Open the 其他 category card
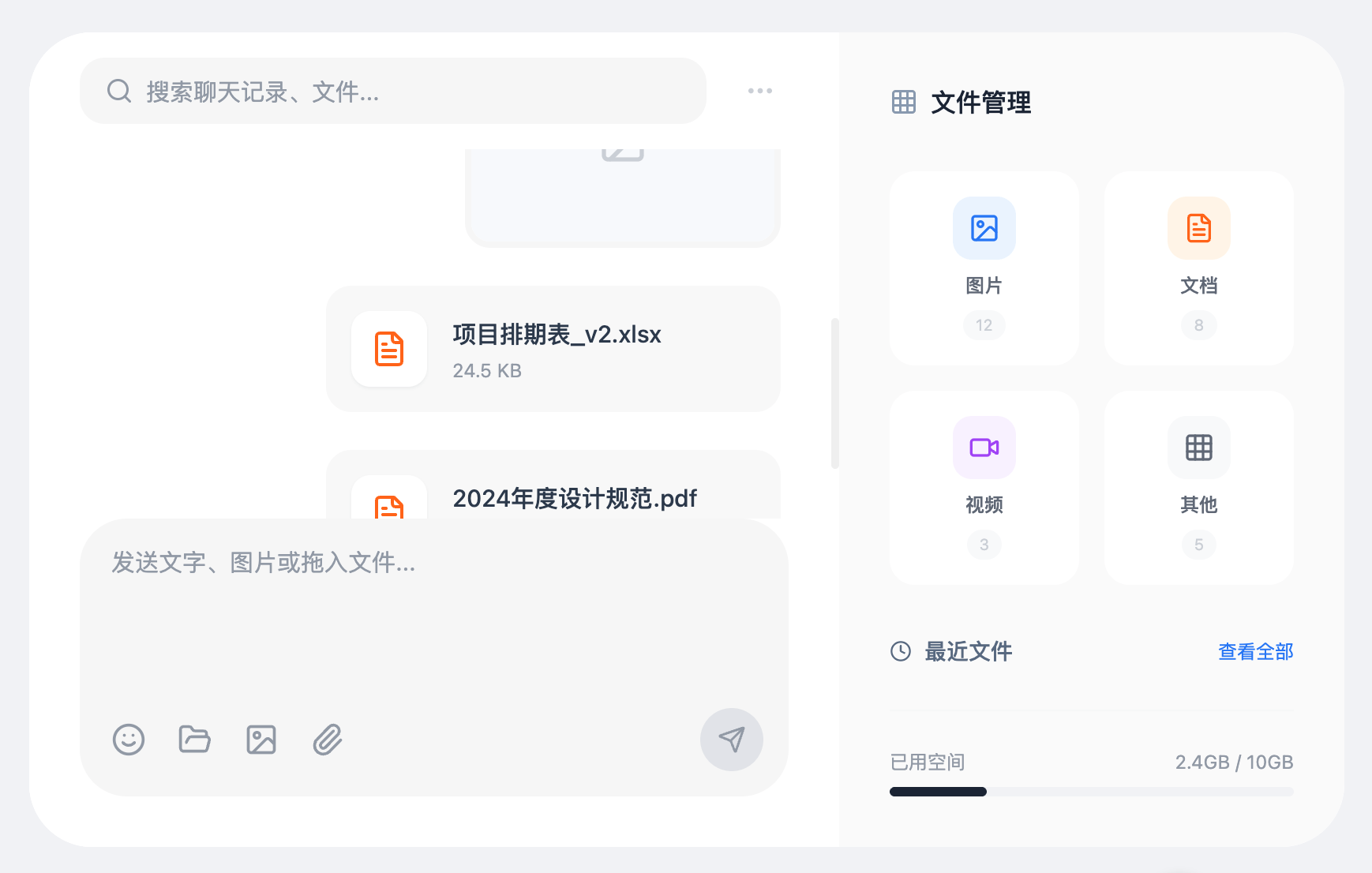Viewport: 1372px width, 873px height. tap(1198, 488)
